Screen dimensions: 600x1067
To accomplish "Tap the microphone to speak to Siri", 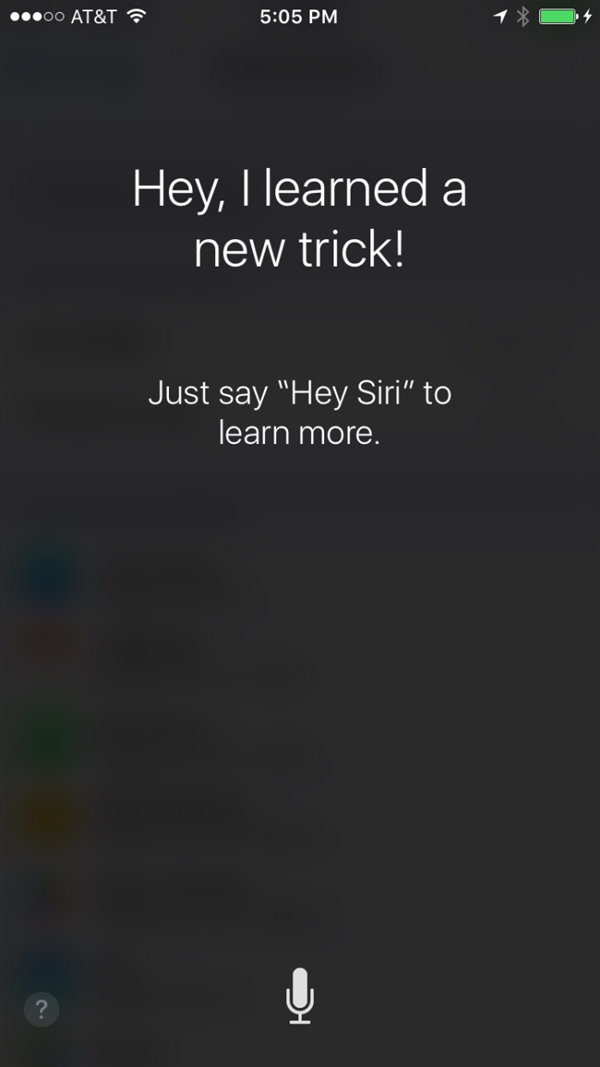I will [x=299, y=994].
